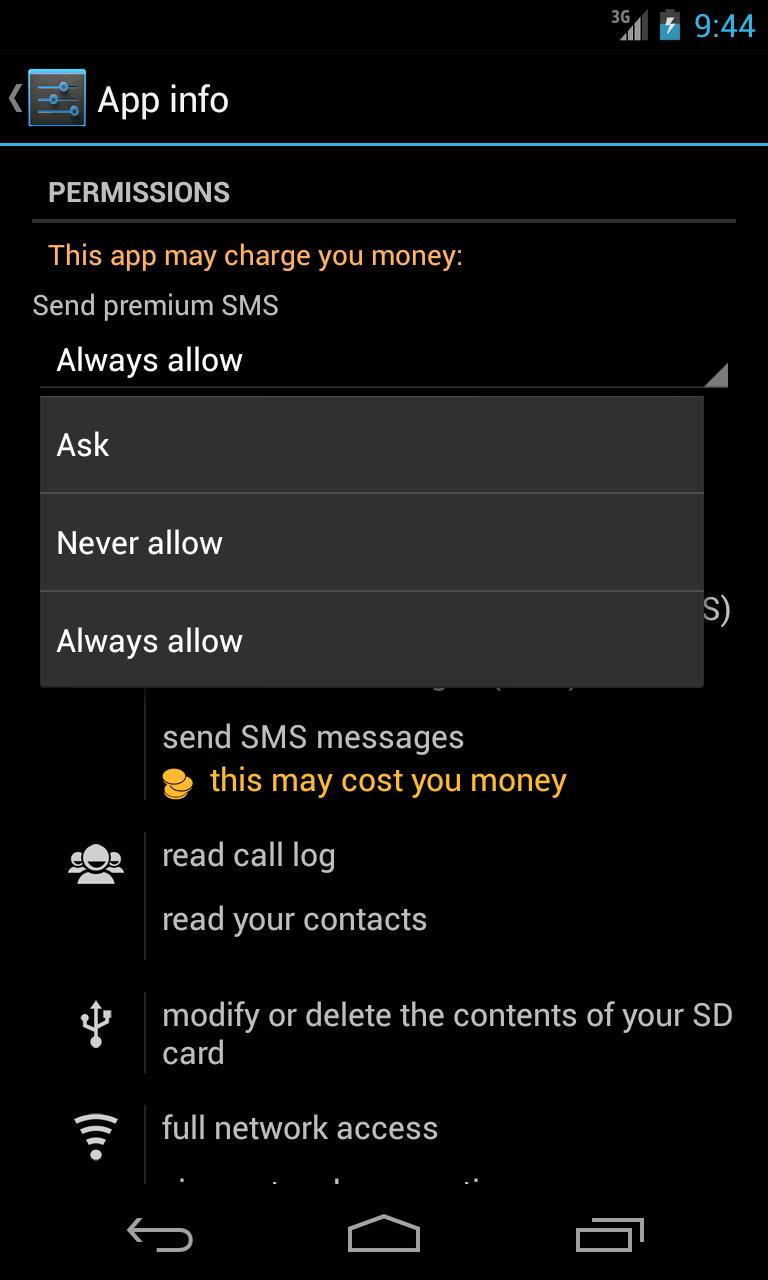The image size is (768, 1280).
Task: Tap the 'send SMS messages' permission entry
Action: click(x=313, y=737)
